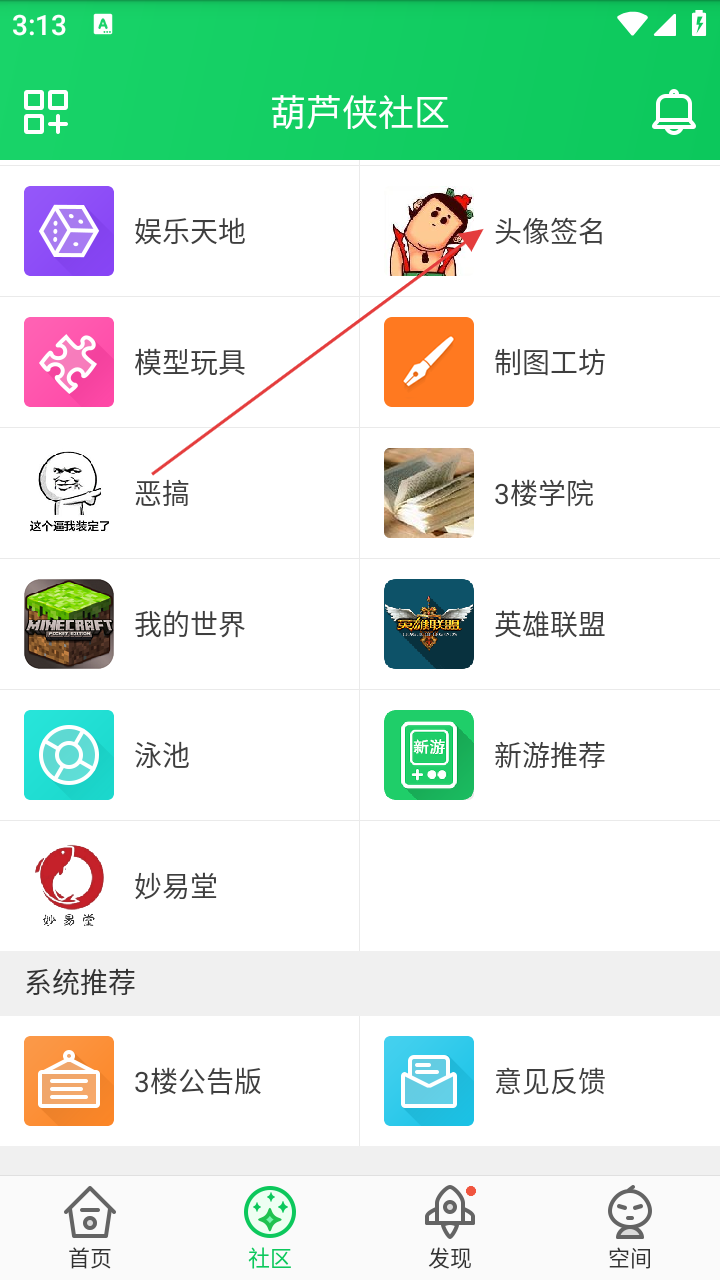Open 意见反馈 feedback board
The image size is (720, 1280).
(540, 1081)
